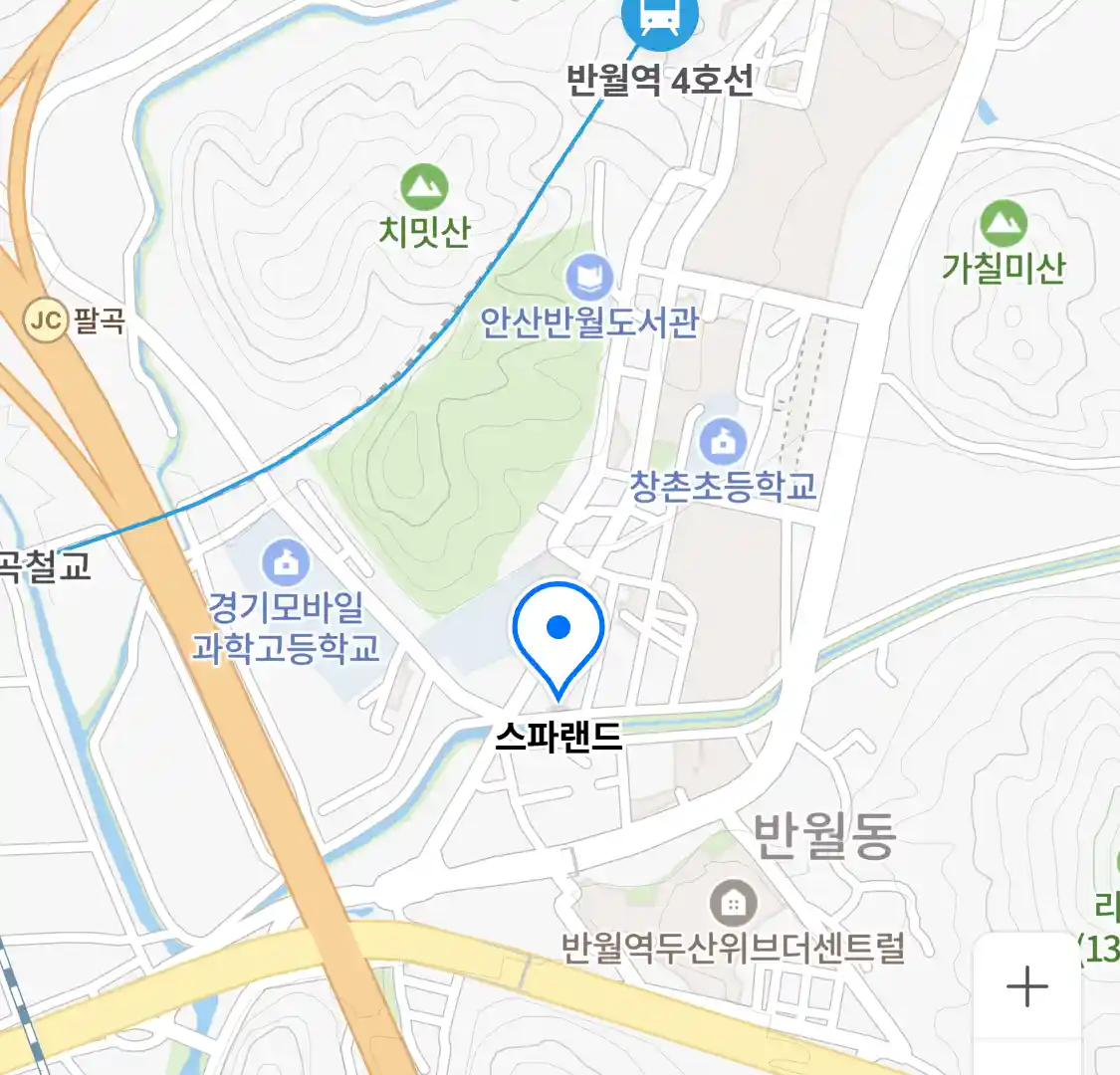Select the 안산반월도서관 library marker
This screenshot has width=1120, height=1075.
(589, 278)
